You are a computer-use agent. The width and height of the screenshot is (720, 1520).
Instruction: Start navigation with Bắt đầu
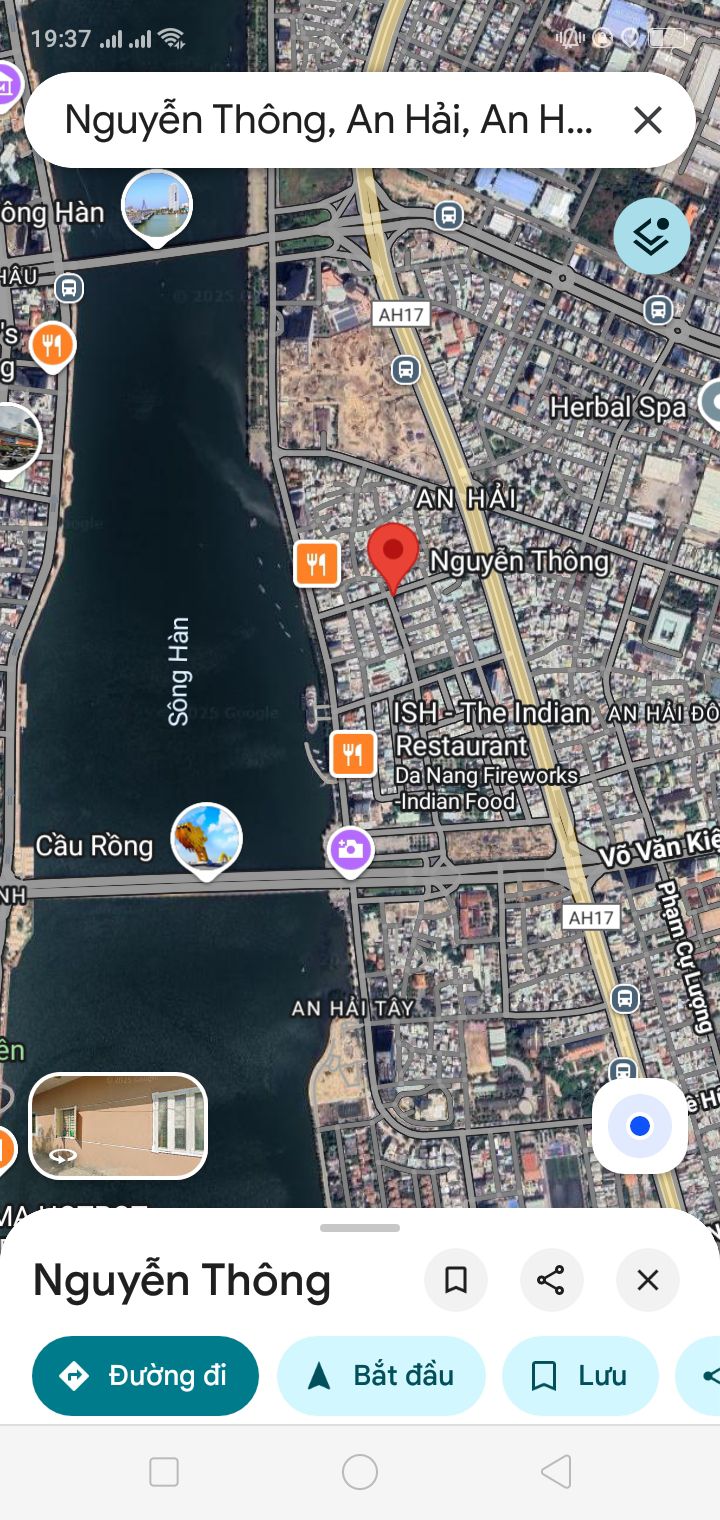(381, 1376)
